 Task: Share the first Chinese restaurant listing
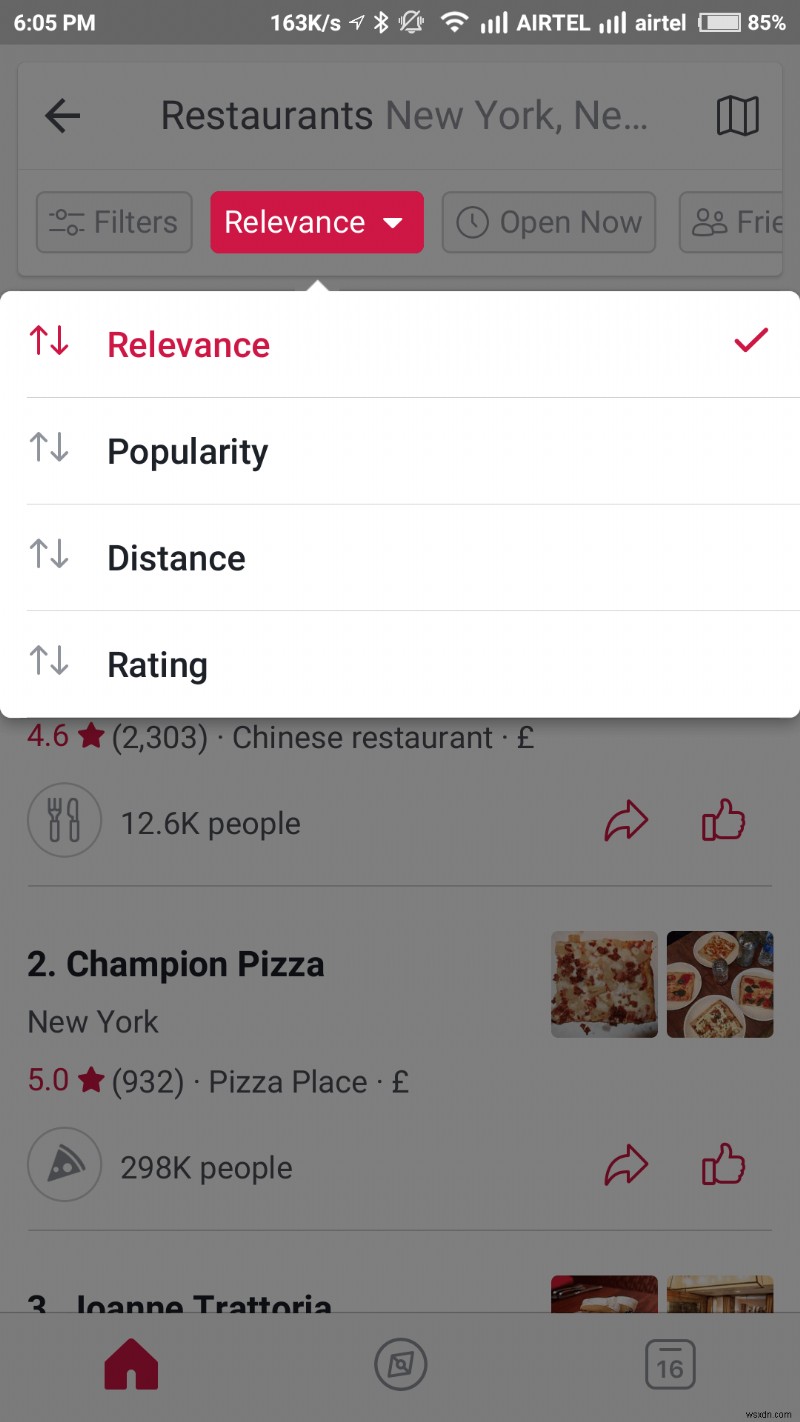626,820
